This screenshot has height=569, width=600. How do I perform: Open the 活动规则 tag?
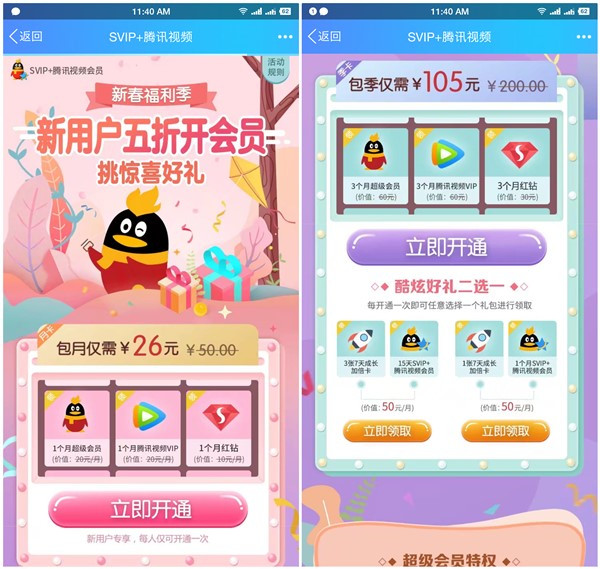coord(276,68)
